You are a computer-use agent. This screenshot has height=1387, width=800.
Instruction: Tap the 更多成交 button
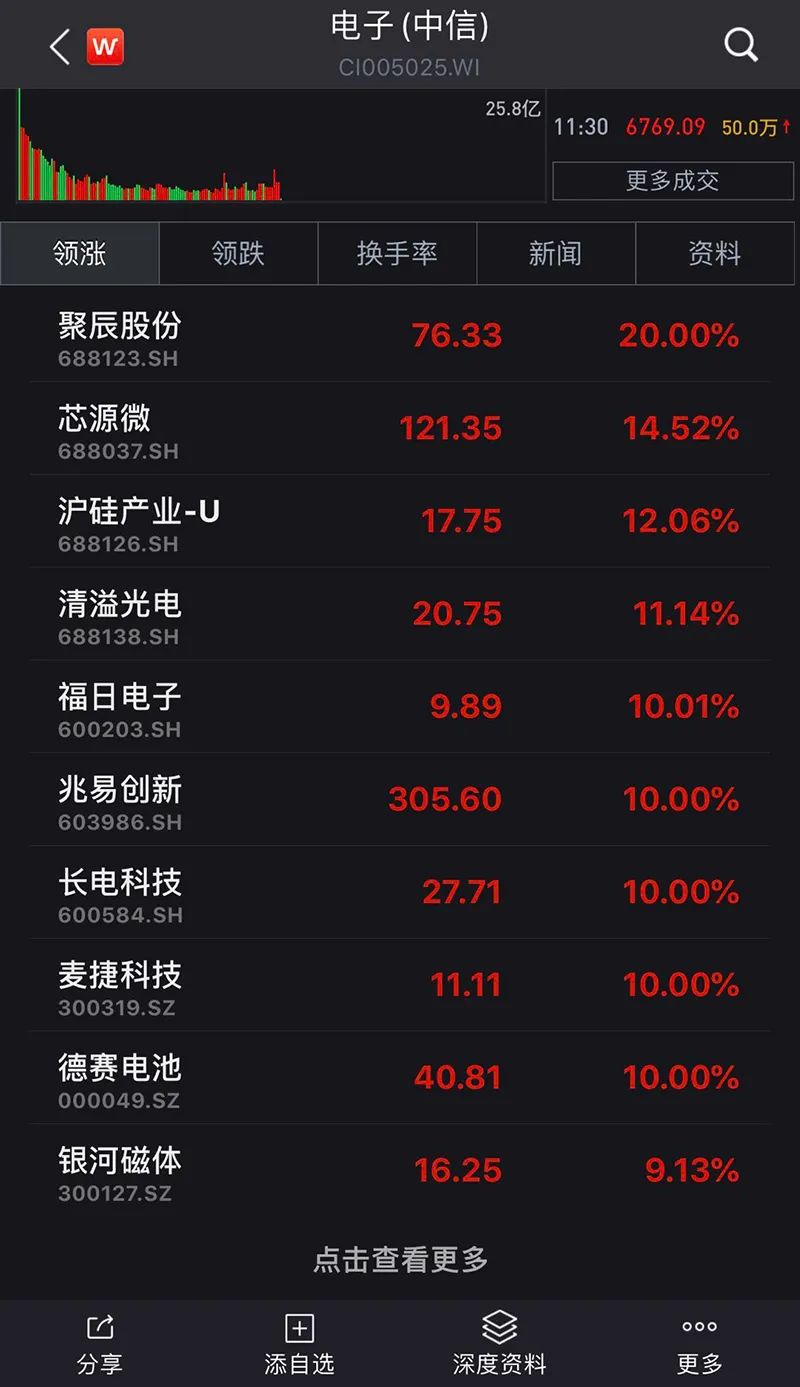coord(672,181)
